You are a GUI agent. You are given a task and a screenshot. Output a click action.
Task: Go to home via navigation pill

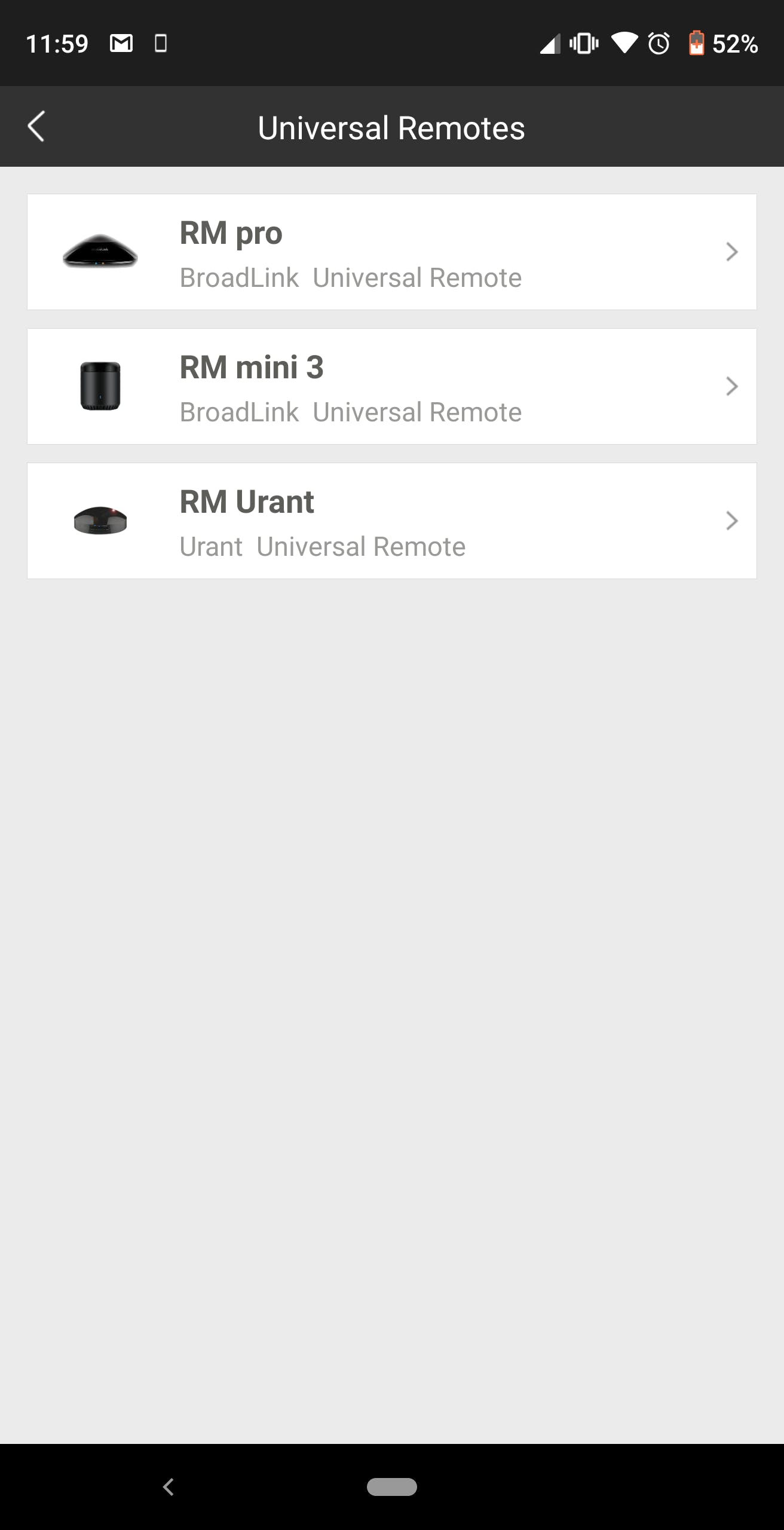point(392,1486)
